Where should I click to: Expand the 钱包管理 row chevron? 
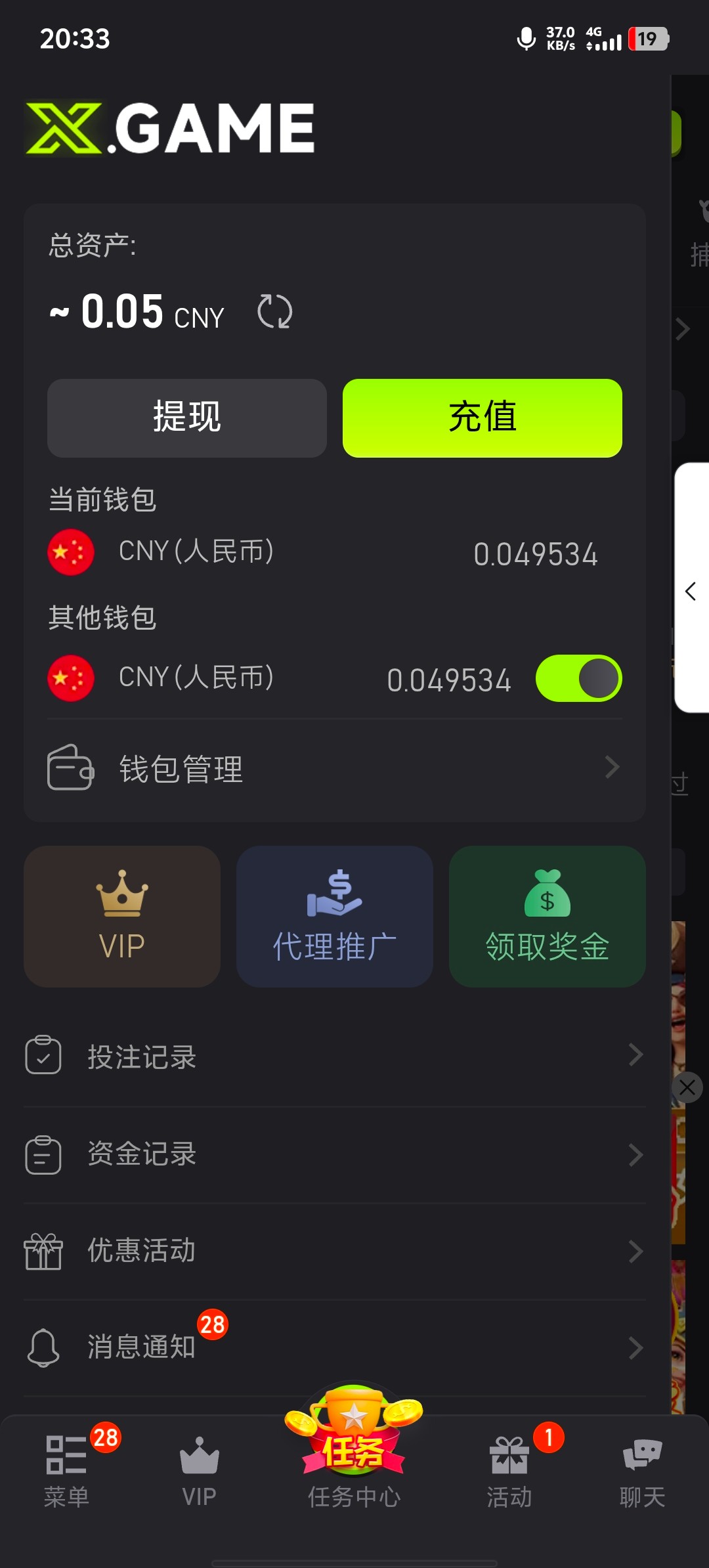[x=612, y=767]
